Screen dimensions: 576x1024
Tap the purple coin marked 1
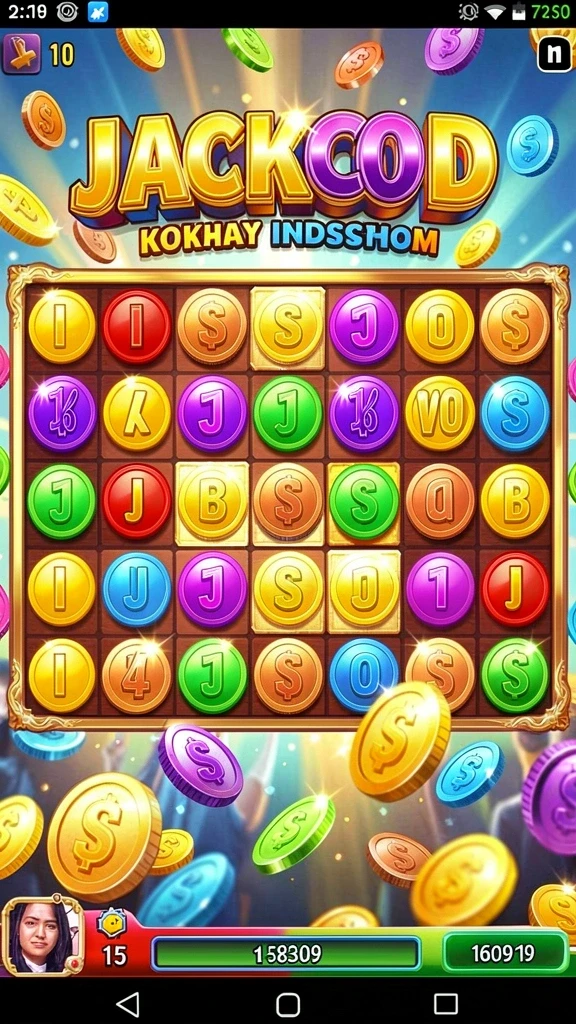(x=440, y=588)
